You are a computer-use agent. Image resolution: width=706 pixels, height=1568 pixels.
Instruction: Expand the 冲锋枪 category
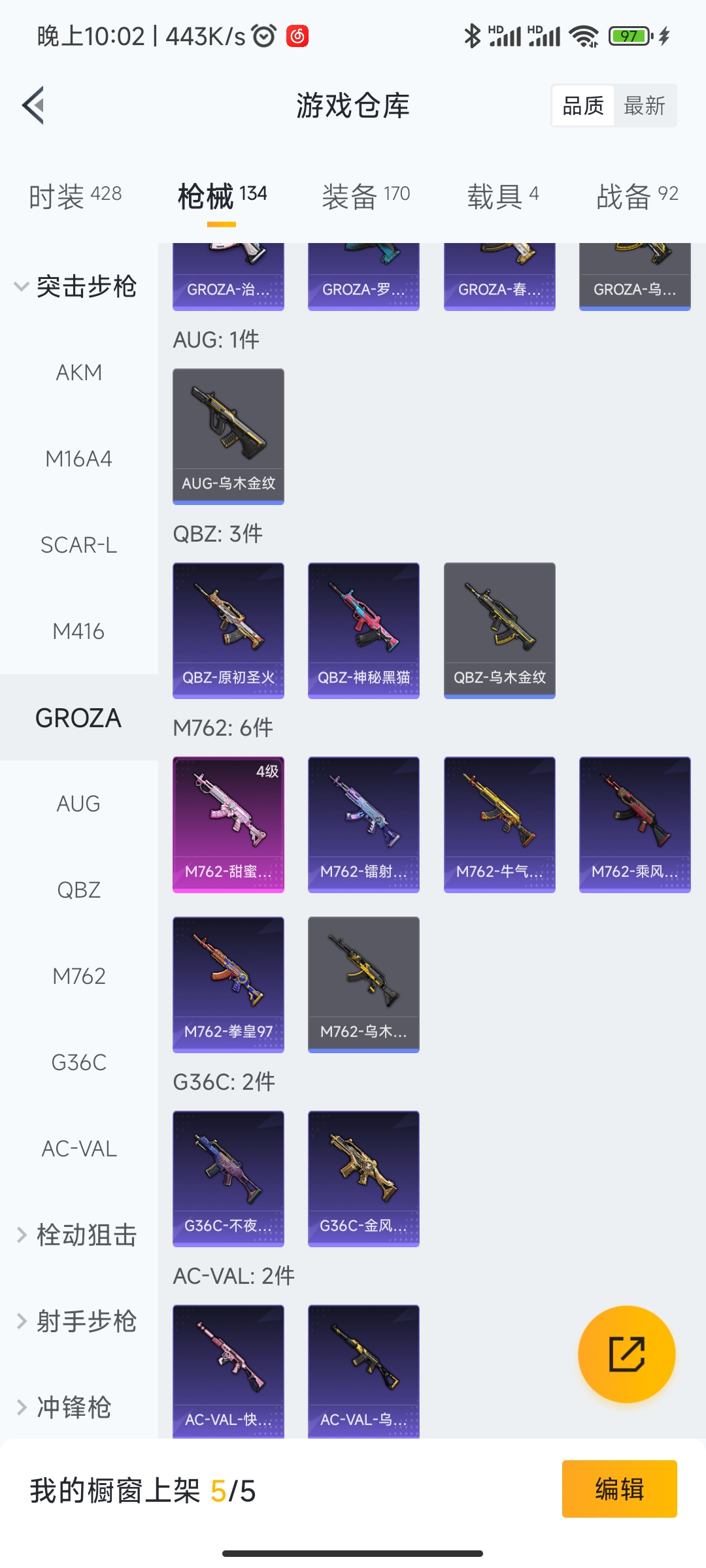coord(65,1407)
